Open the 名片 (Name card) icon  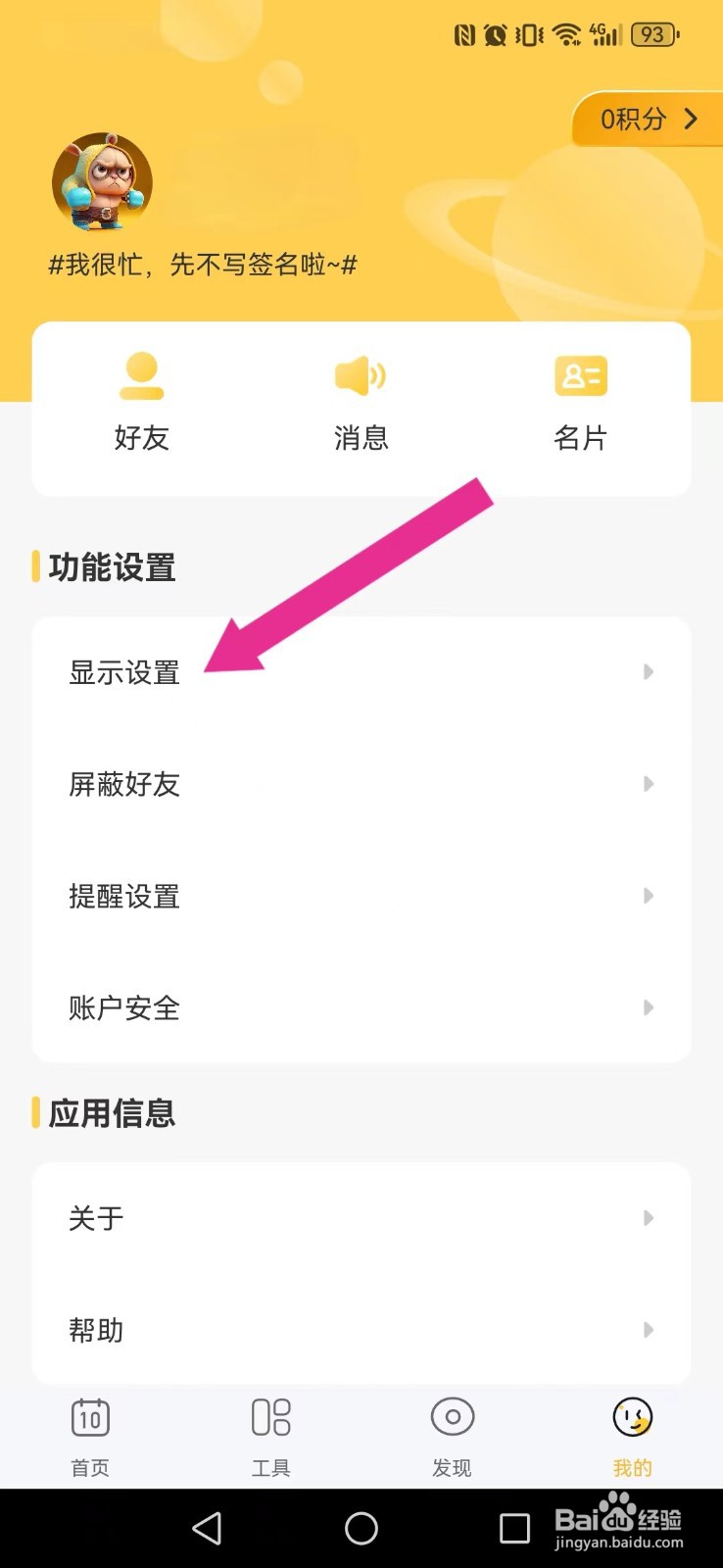580,375
